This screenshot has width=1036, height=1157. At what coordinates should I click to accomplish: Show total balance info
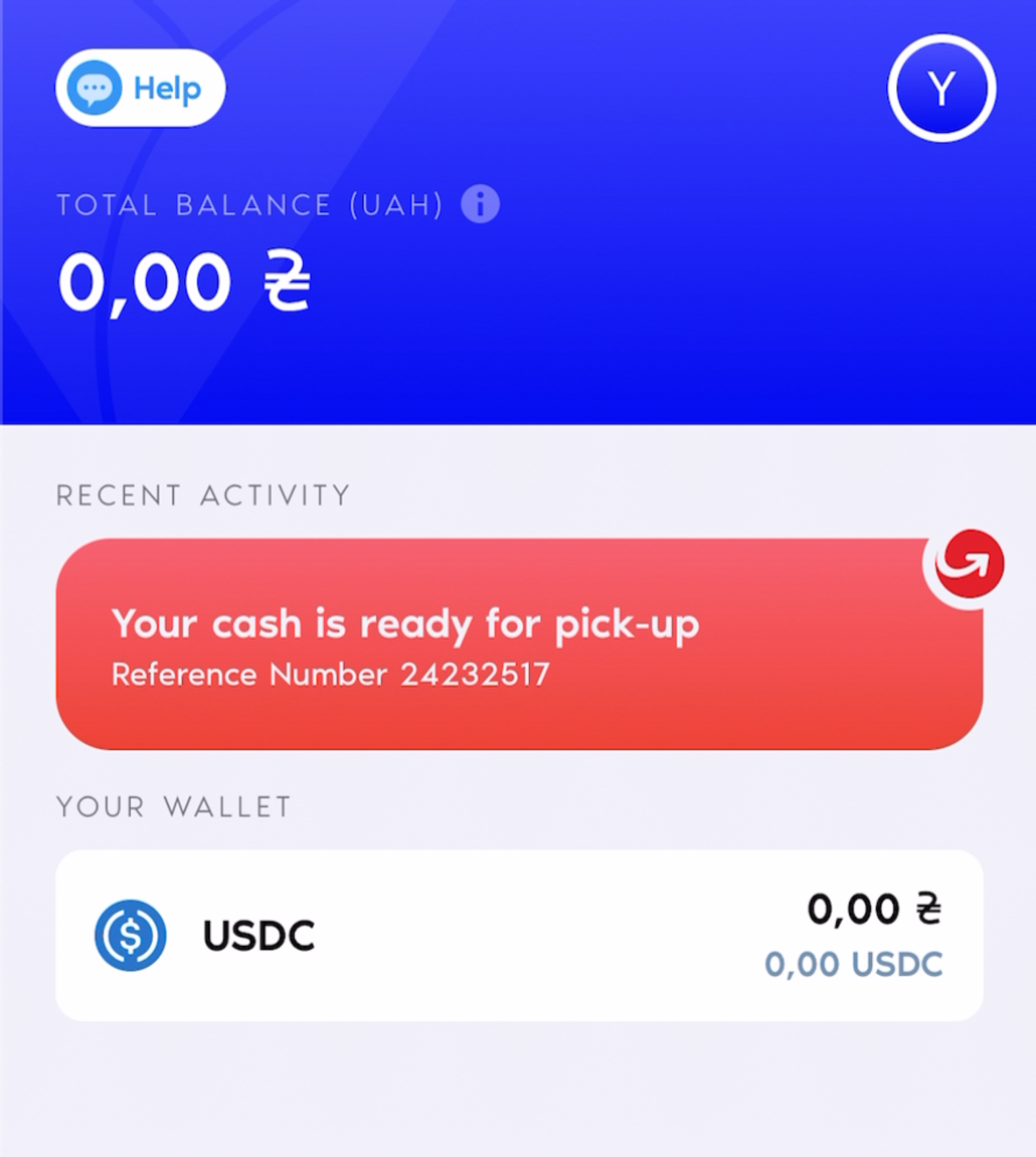(x=480, y=204)
